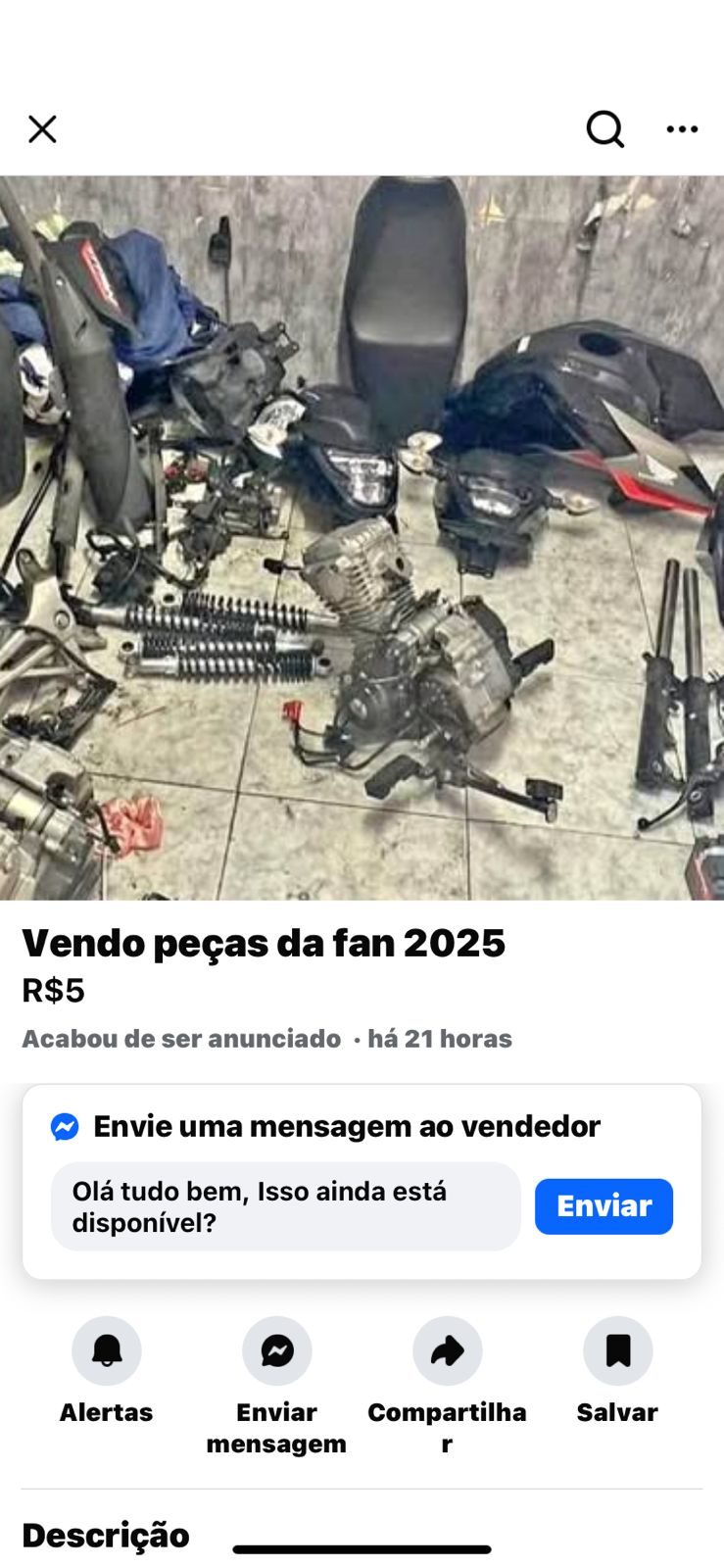Open the three-dot overflow menu
This screenshot has width=724, height=1568.
[682, 129]
